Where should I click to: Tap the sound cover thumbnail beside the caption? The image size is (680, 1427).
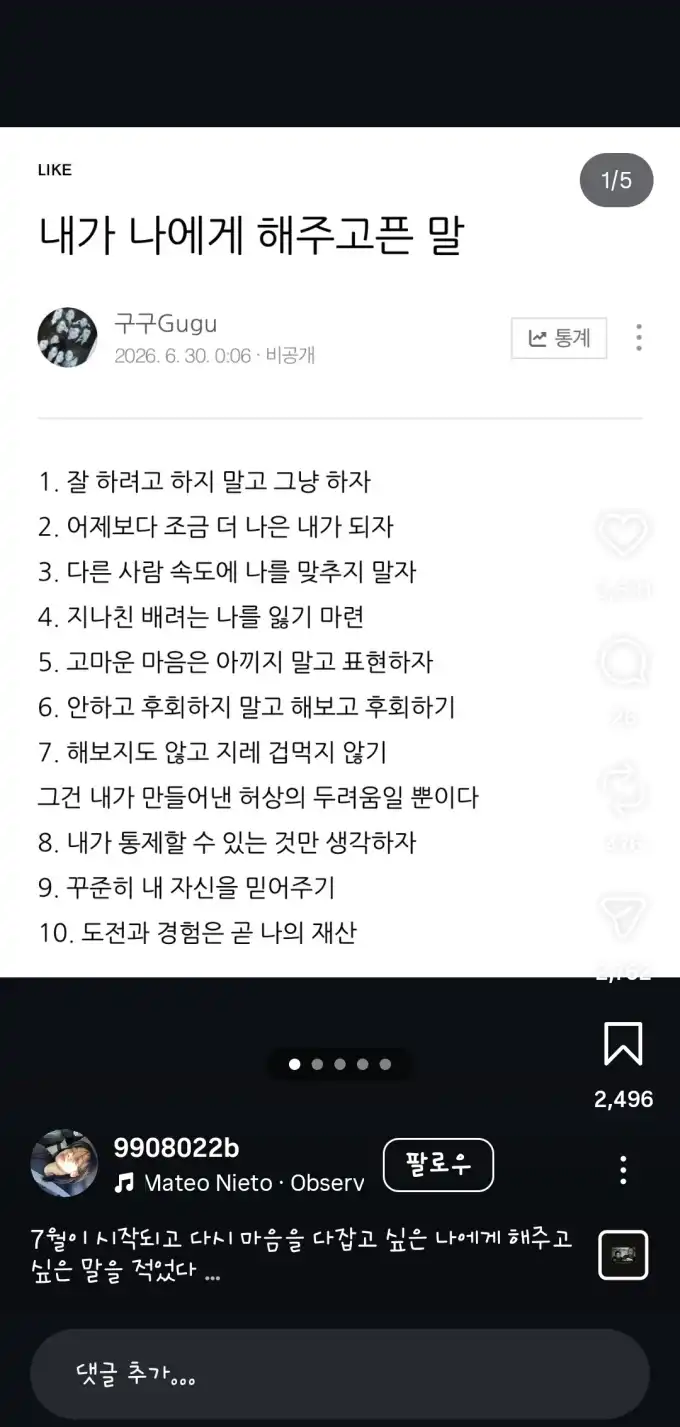pos(623,1255)
